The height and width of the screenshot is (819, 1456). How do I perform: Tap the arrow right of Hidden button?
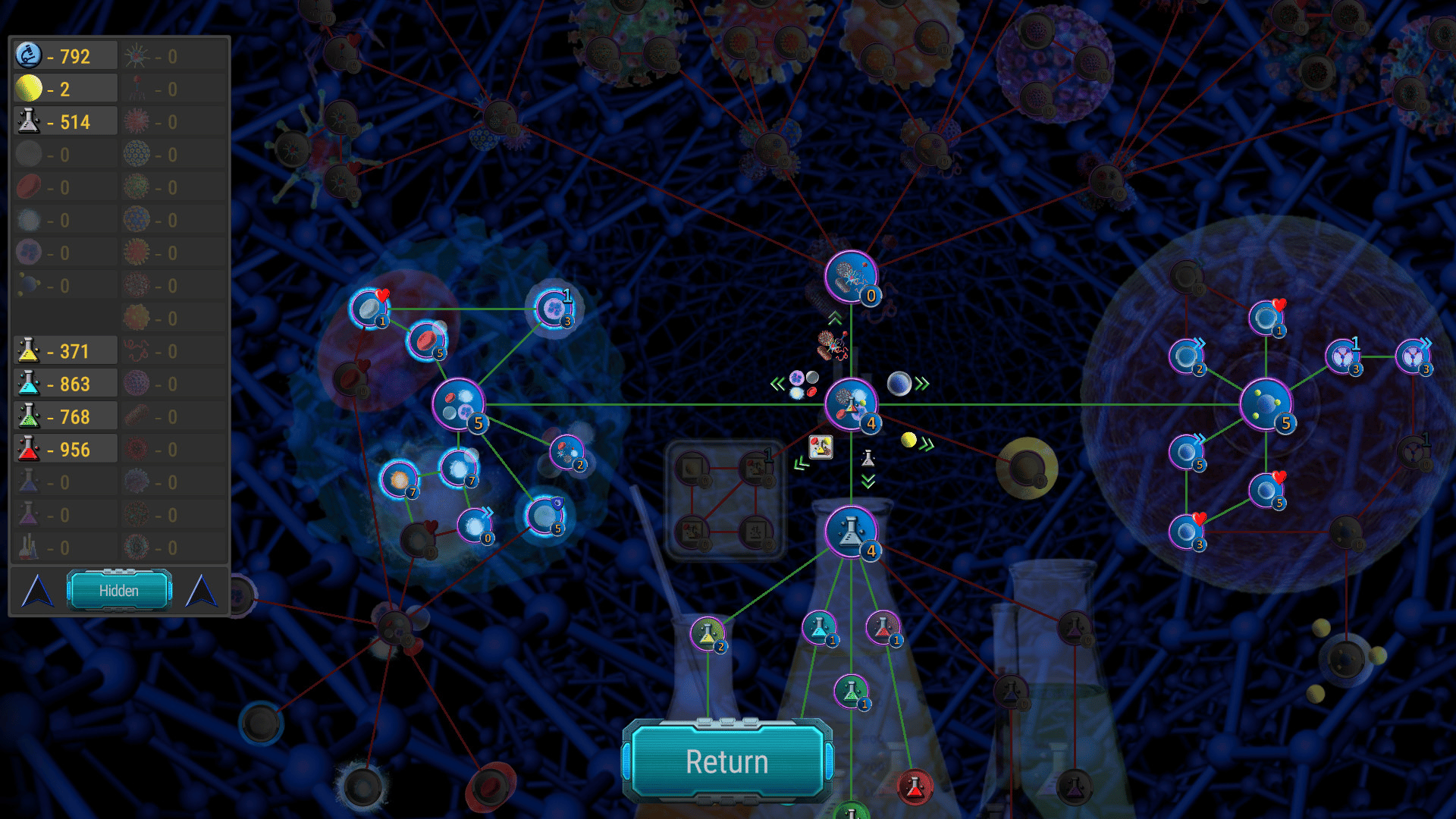click(x=201, y=591)
